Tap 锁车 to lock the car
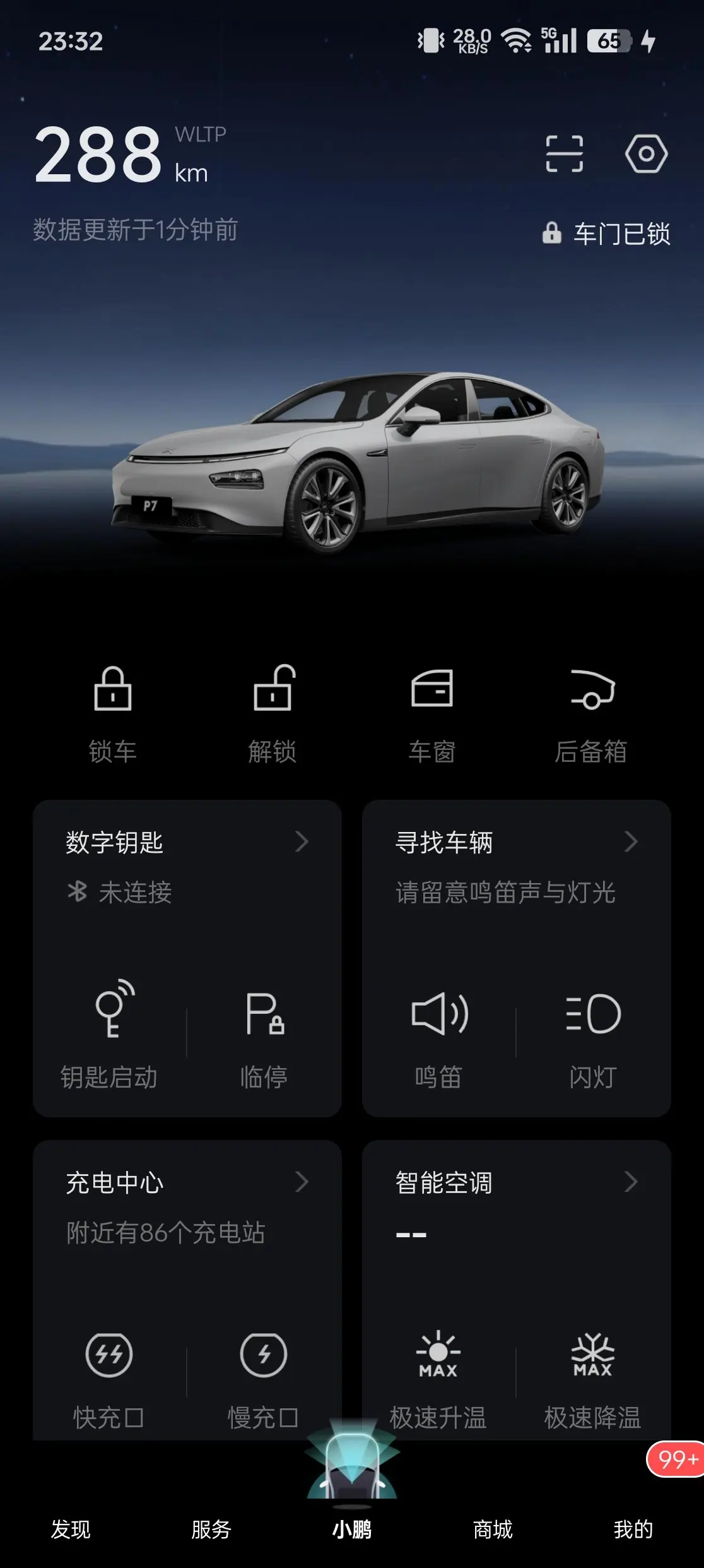Viewport: 704px width, 1568px height. [113, 712]
